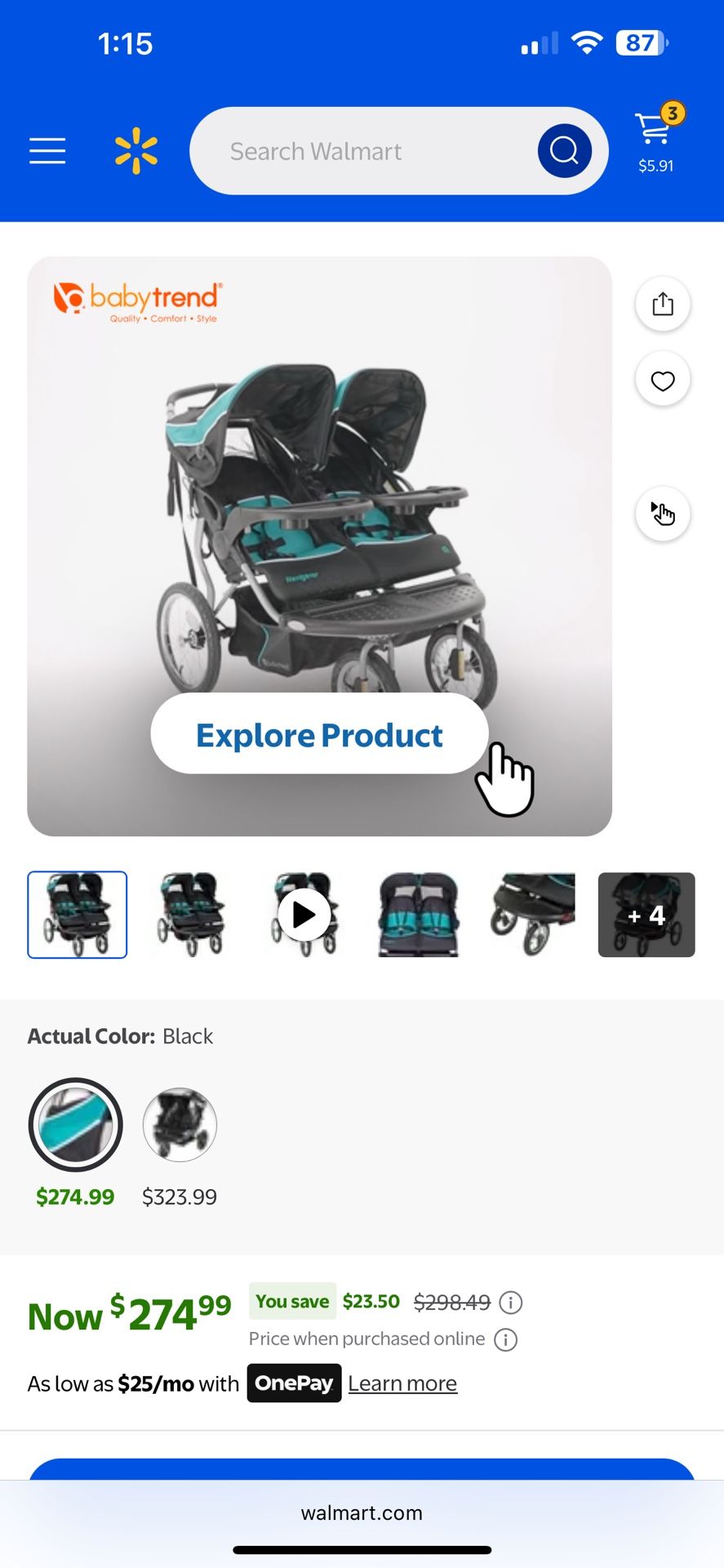Toggle favorite heart for this item
Screen dimensions: 724x1568
tap(662, 379)
